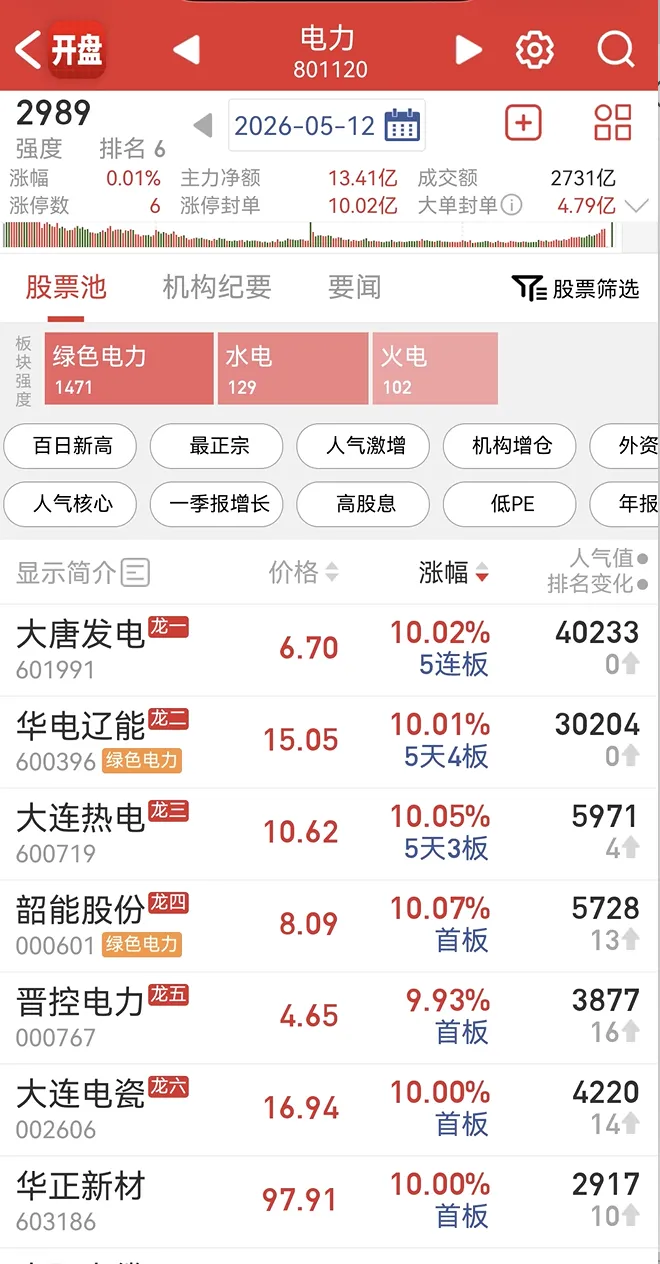Toggle 显示简介 display option
The width and height of the screenshot is (660, 1264).
(x=83, y=573)
